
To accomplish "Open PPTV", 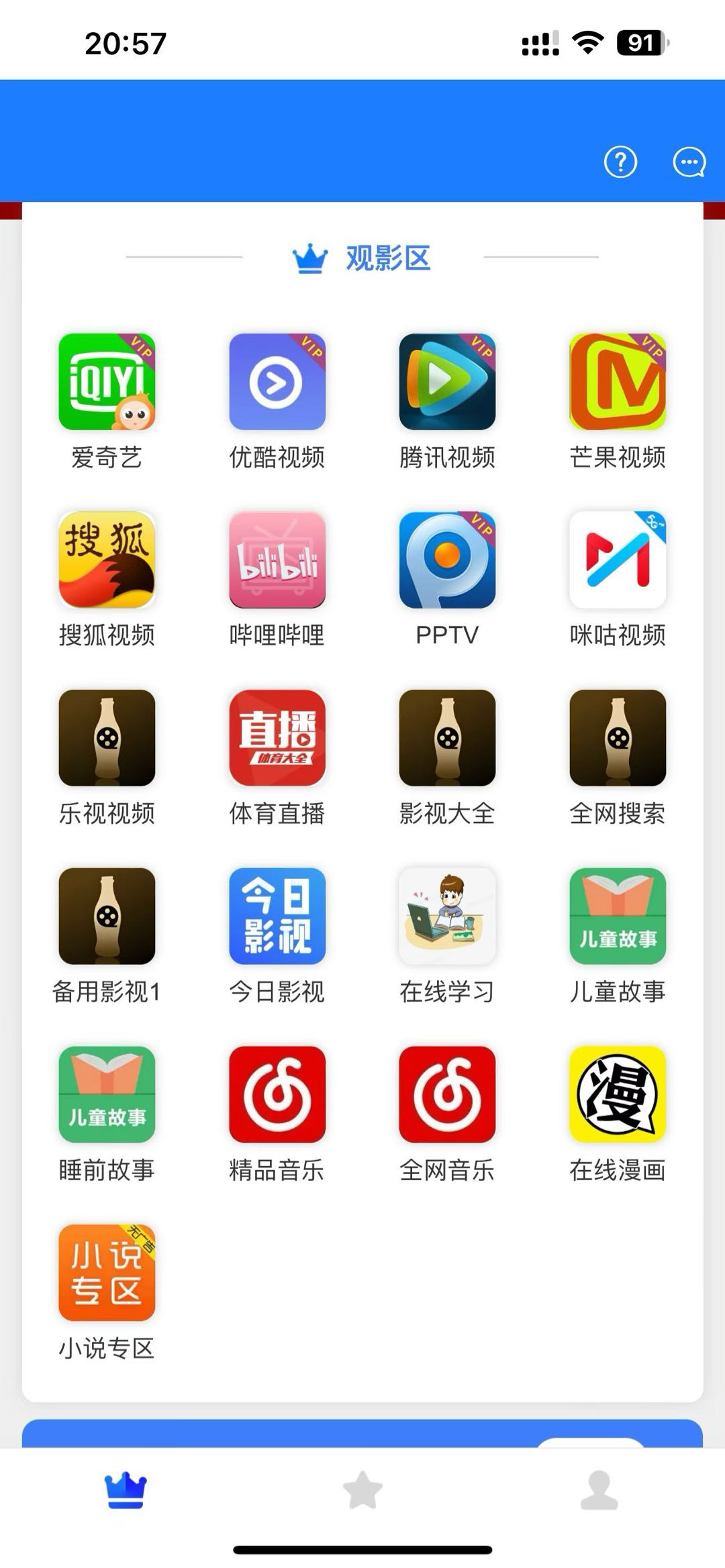I will [x=447, y=560].
